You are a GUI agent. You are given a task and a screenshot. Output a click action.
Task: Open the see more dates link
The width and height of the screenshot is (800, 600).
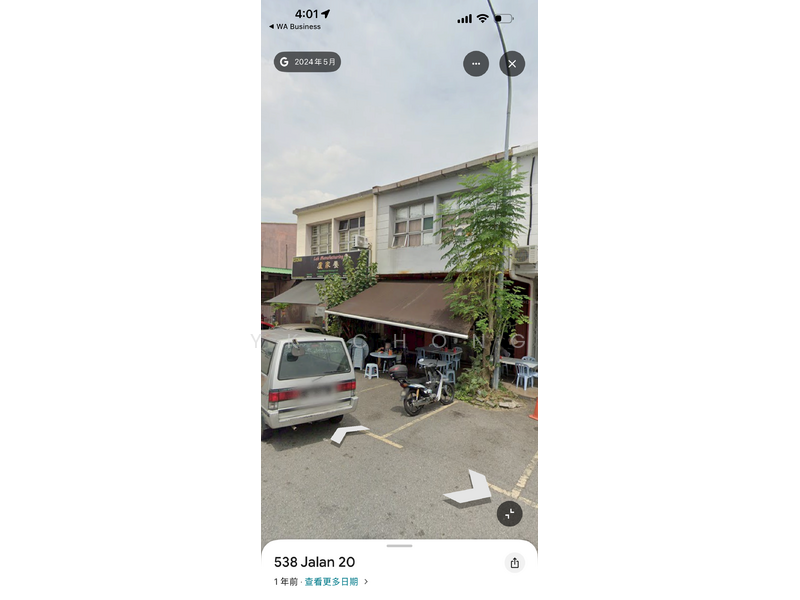[x=335, y=581]
